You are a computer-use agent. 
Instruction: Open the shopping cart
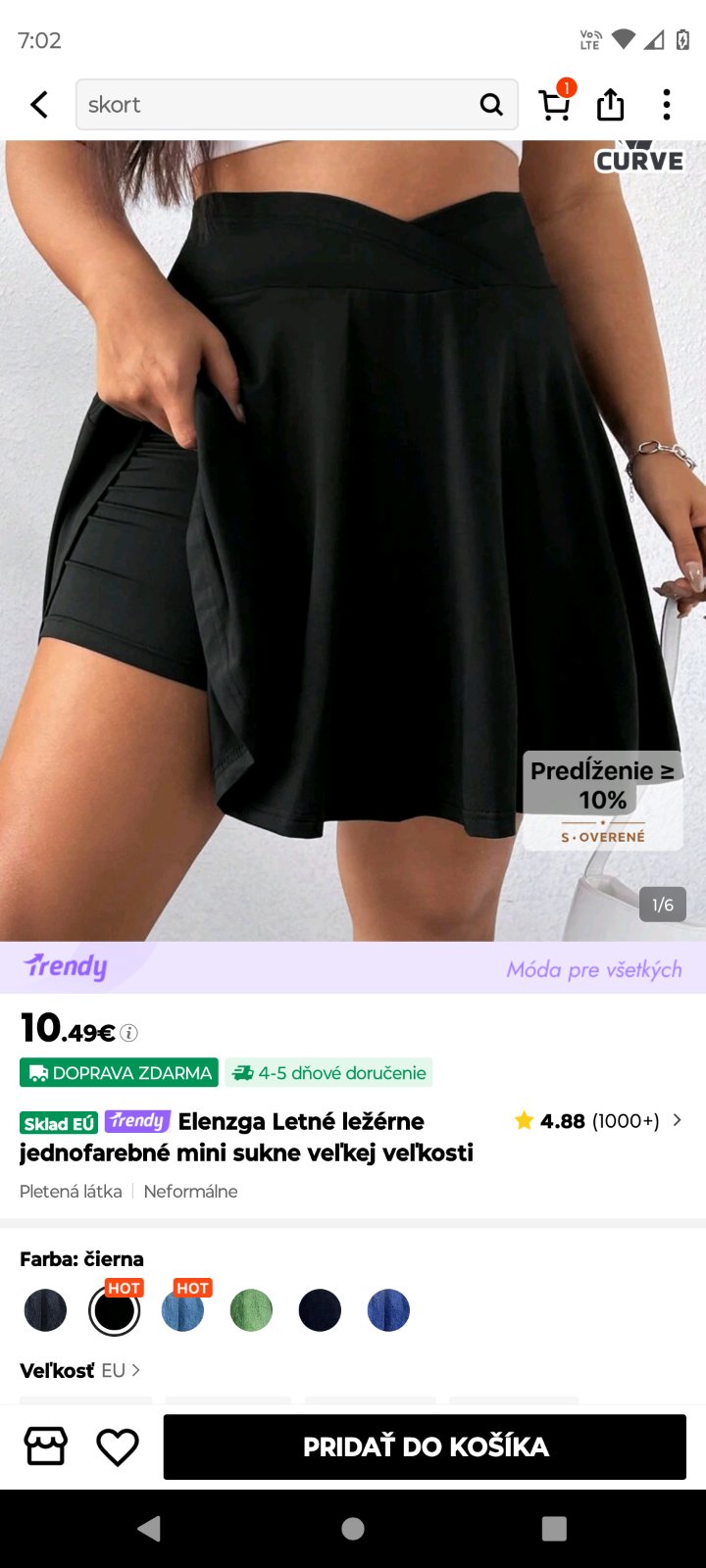(555, 104)
